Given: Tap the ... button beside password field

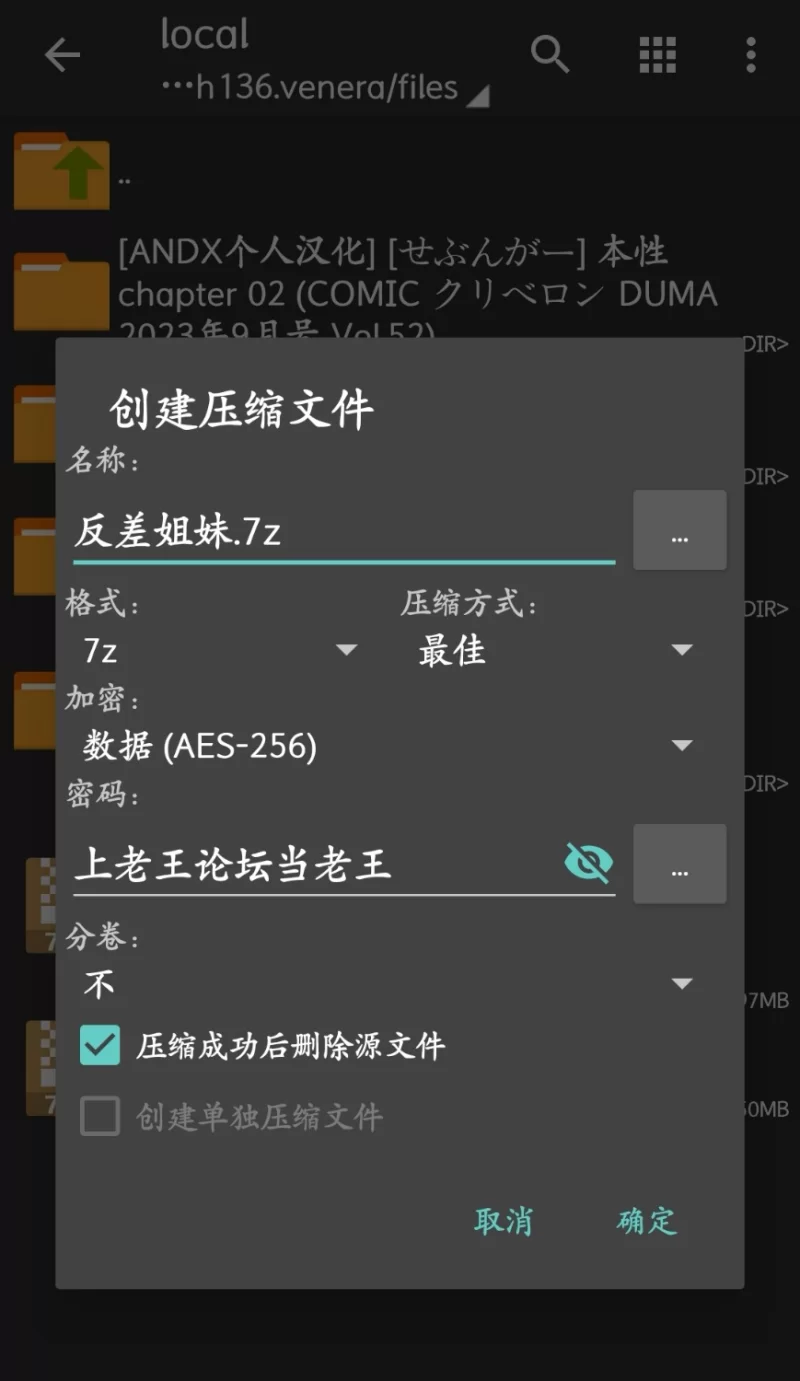Looking at the screenshot, I should click(680, 864).
